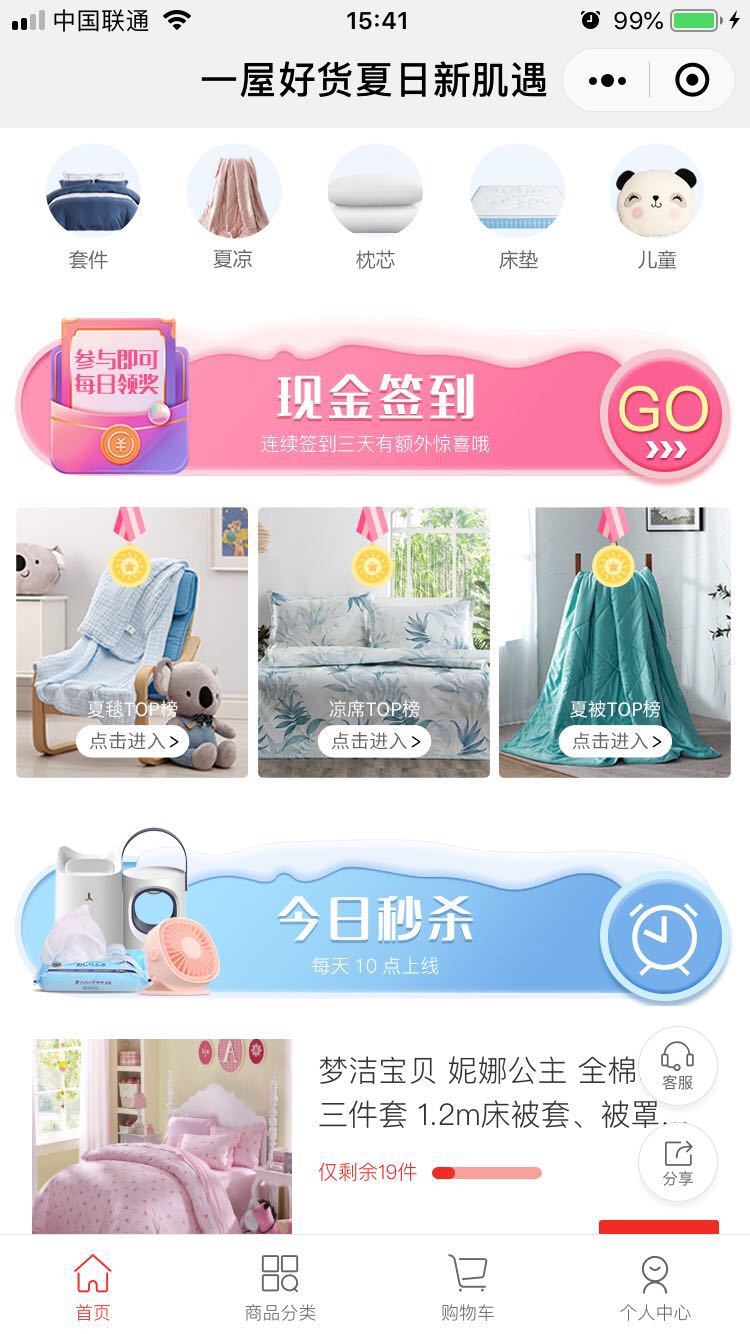This screenshot has width=750, height=1334.
Task: Enter the 夏被TOP榜 ranking
Action: [615, 741]
